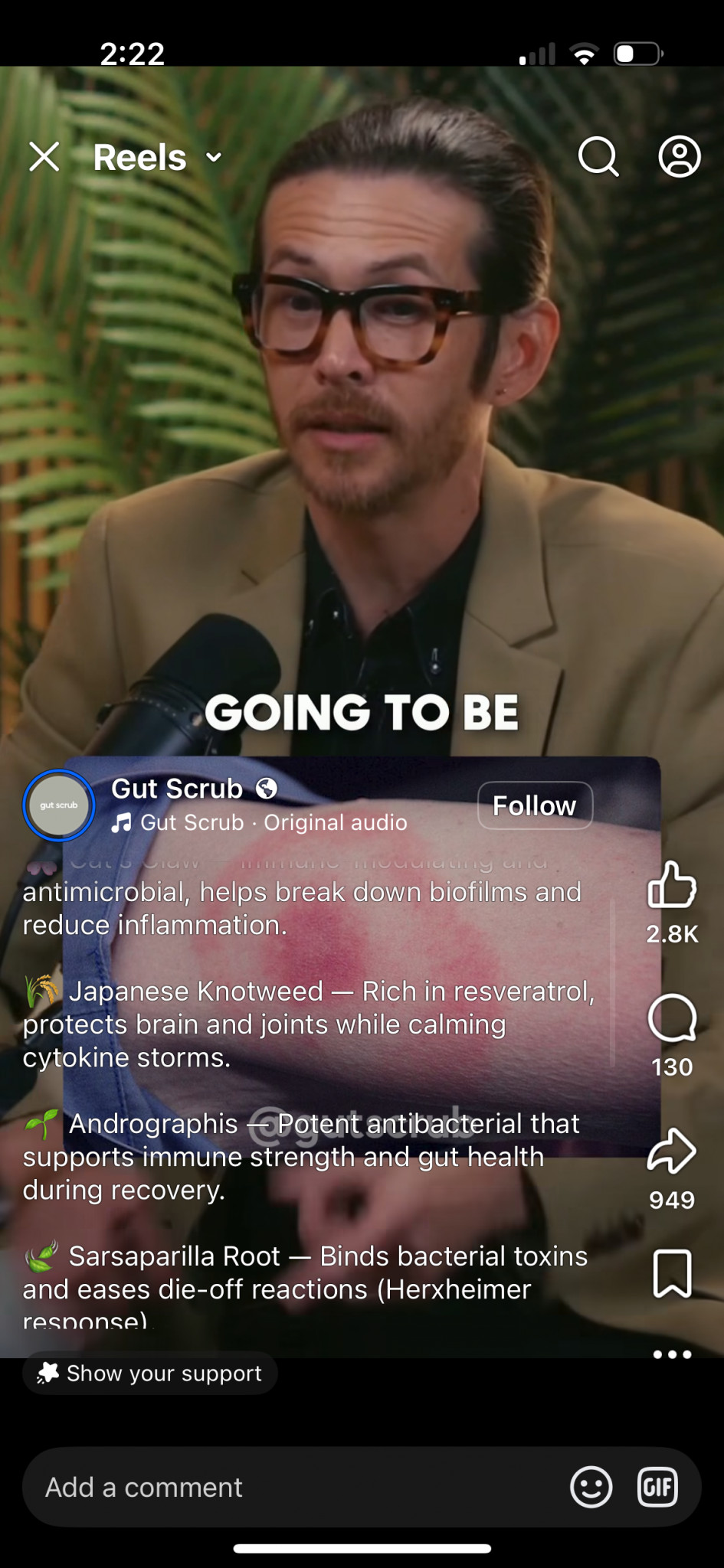Screen dimensions: 724x1568
Task: Follow Gut Scrub
Action: tap(535, 805)
